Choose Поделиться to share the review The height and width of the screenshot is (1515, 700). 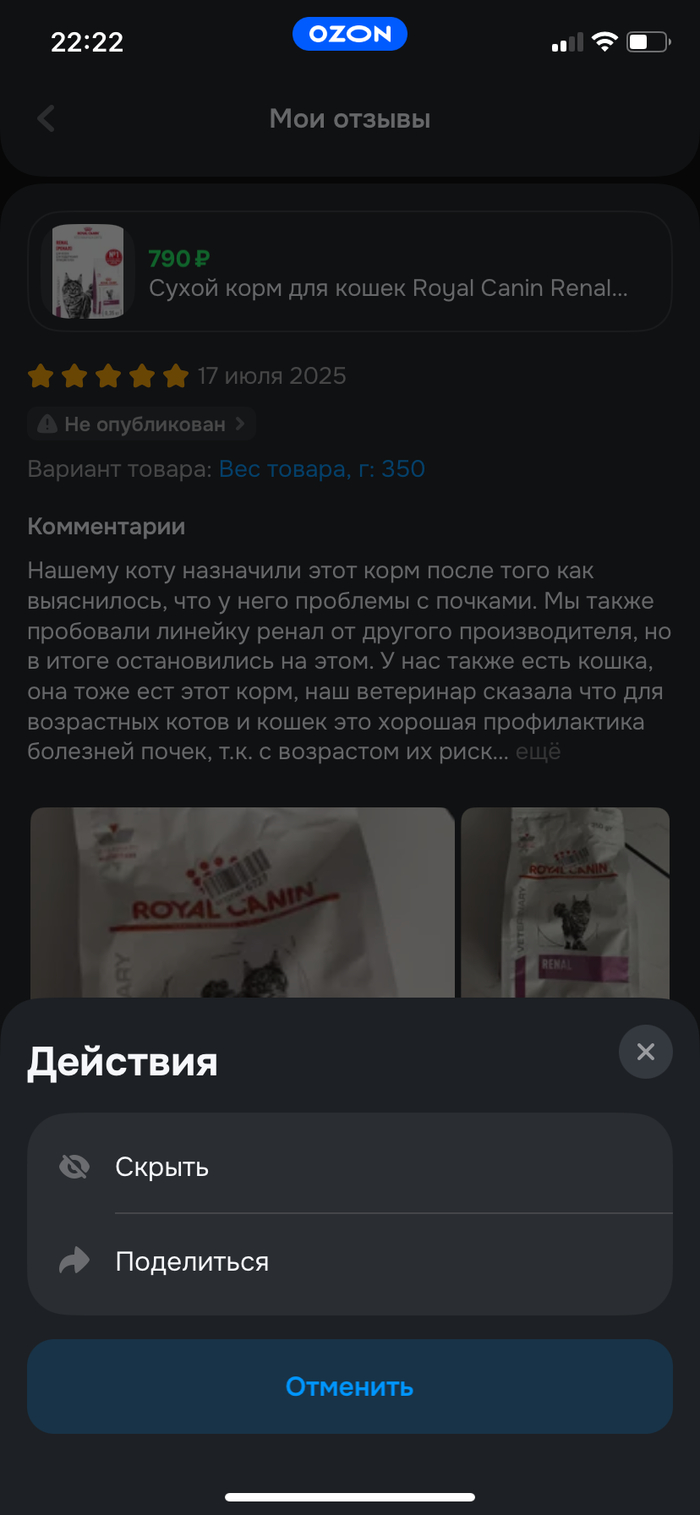point(349,1261)
